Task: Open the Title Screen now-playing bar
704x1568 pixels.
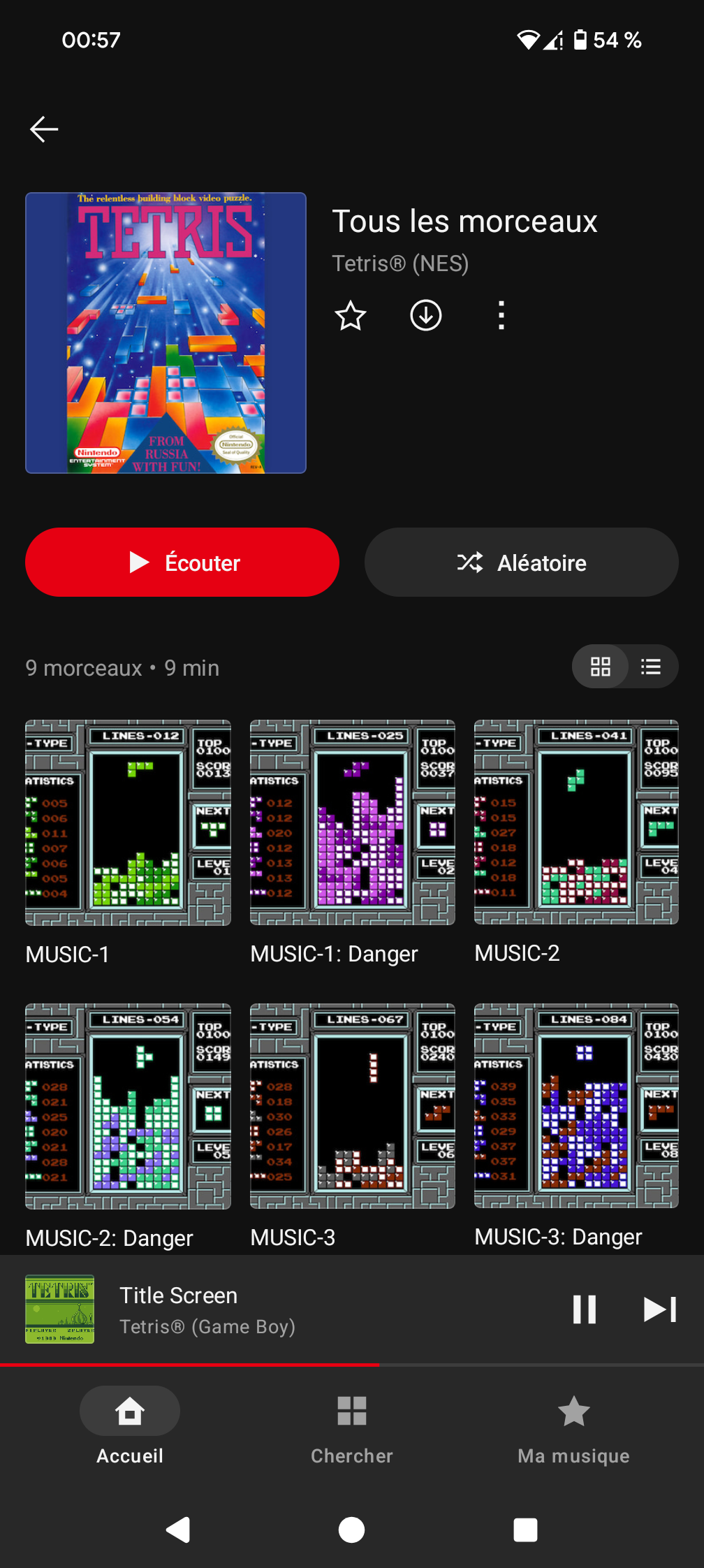Action: pos(279,1309)
